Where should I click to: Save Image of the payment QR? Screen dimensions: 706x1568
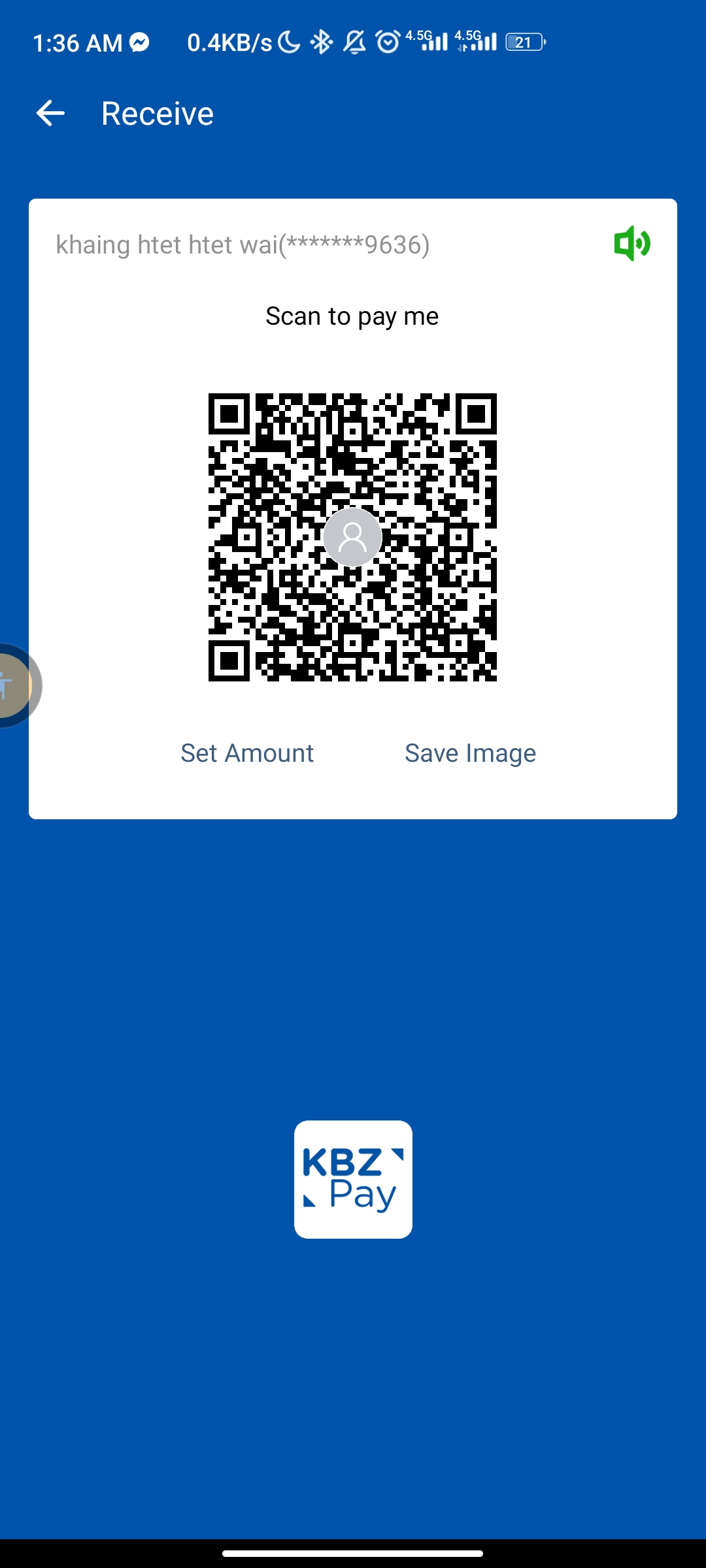coord(470,753)
